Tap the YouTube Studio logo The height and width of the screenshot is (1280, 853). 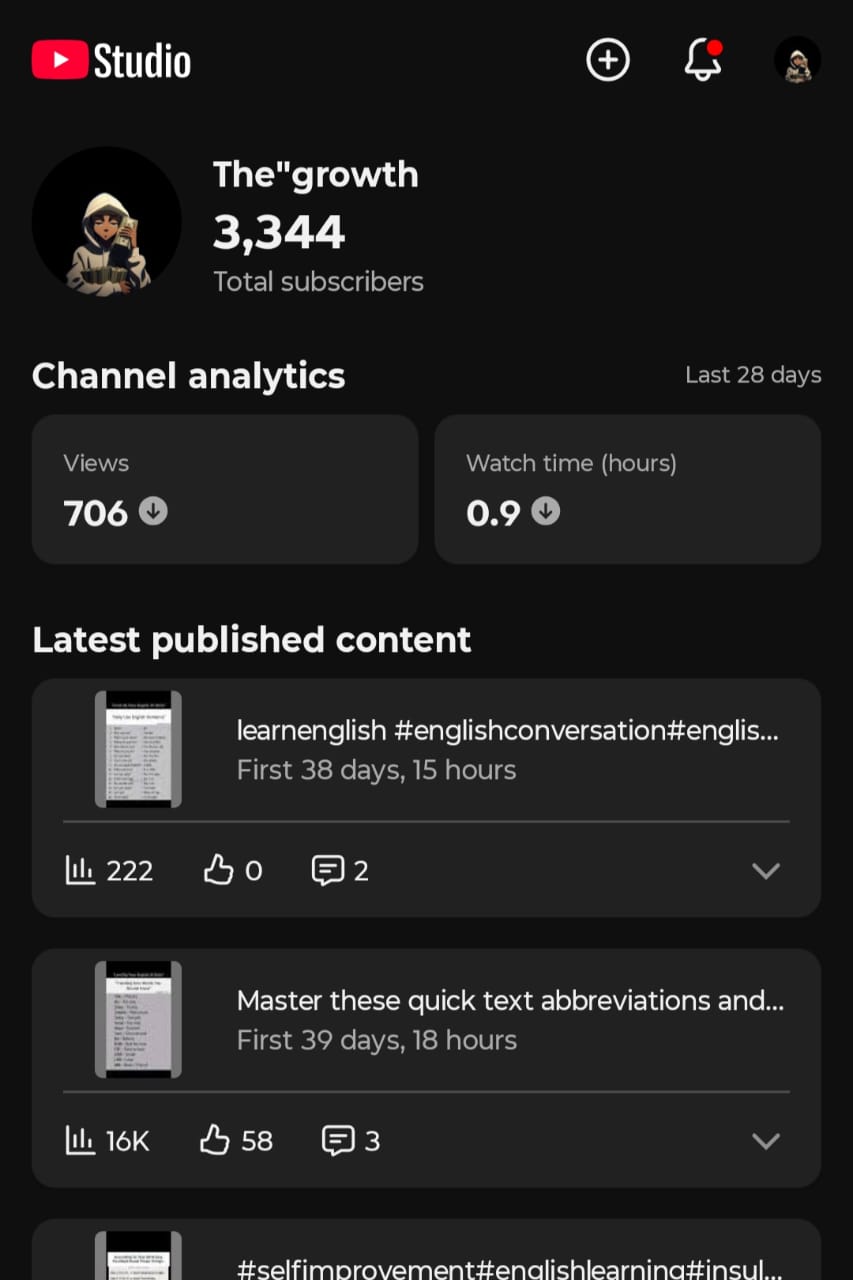(110, 60)
